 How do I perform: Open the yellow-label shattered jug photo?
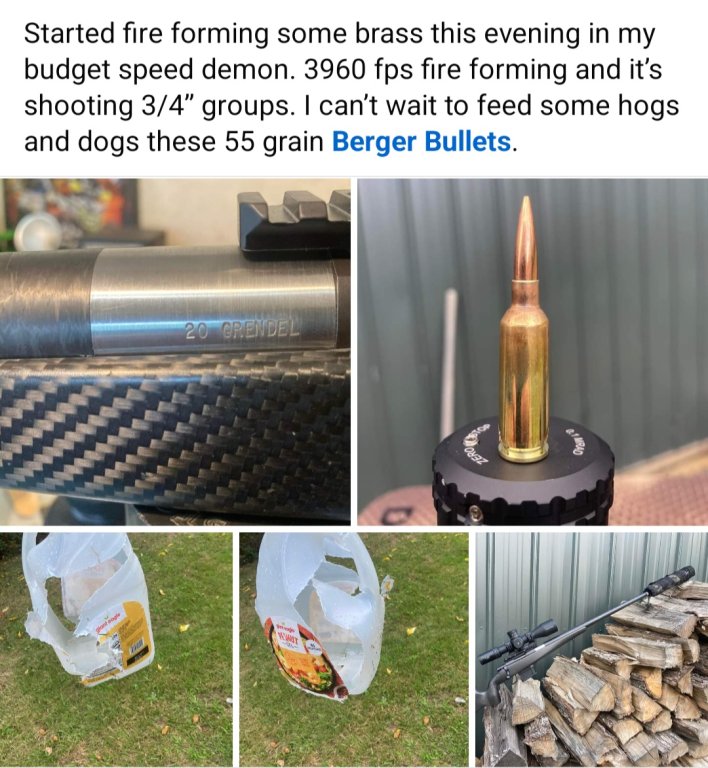pos(115,649)
